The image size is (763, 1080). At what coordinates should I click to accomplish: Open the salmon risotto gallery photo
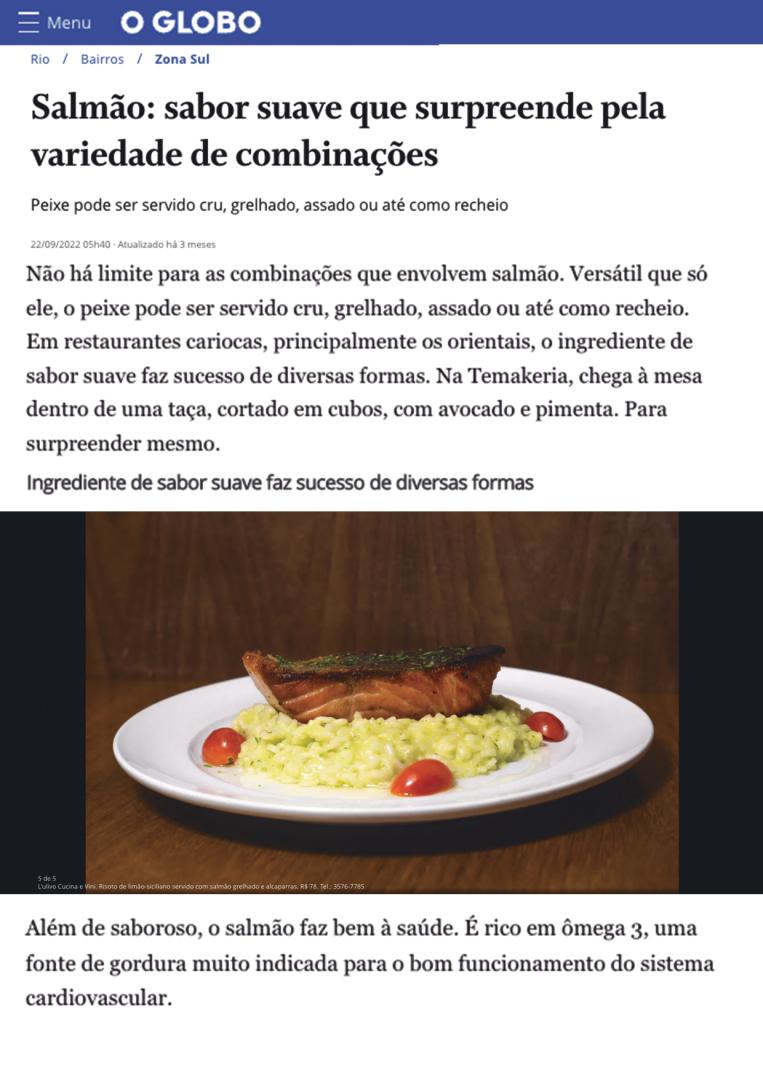click(382, 700)
